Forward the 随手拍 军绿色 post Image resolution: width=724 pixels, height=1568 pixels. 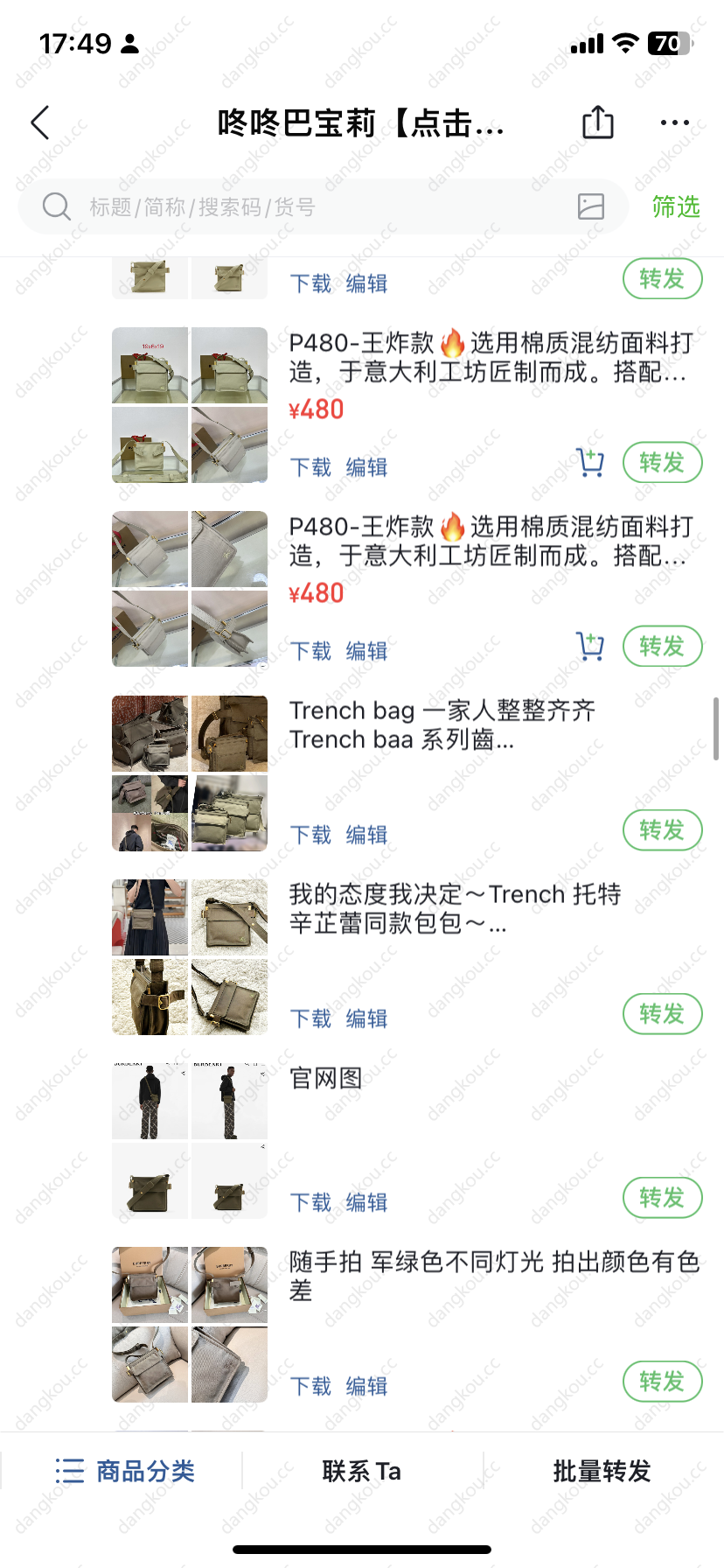tap(662, 1381)
